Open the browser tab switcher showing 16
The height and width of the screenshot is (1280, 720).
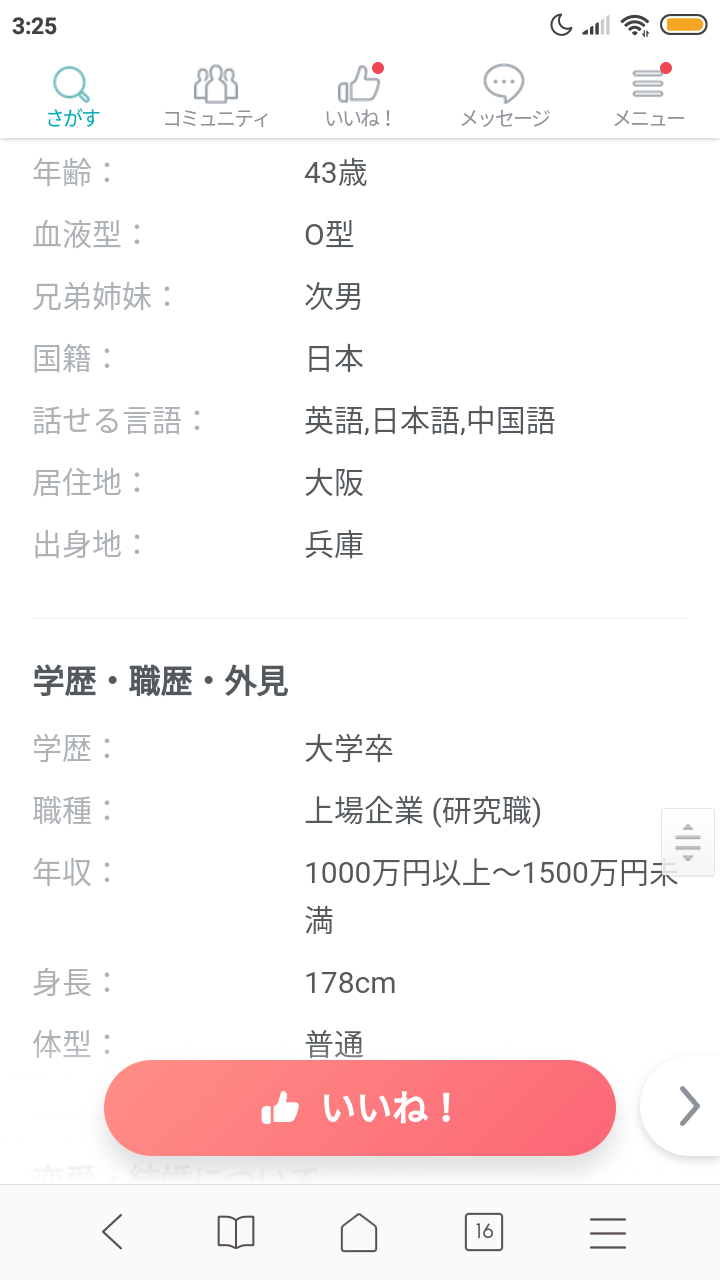484,1232
